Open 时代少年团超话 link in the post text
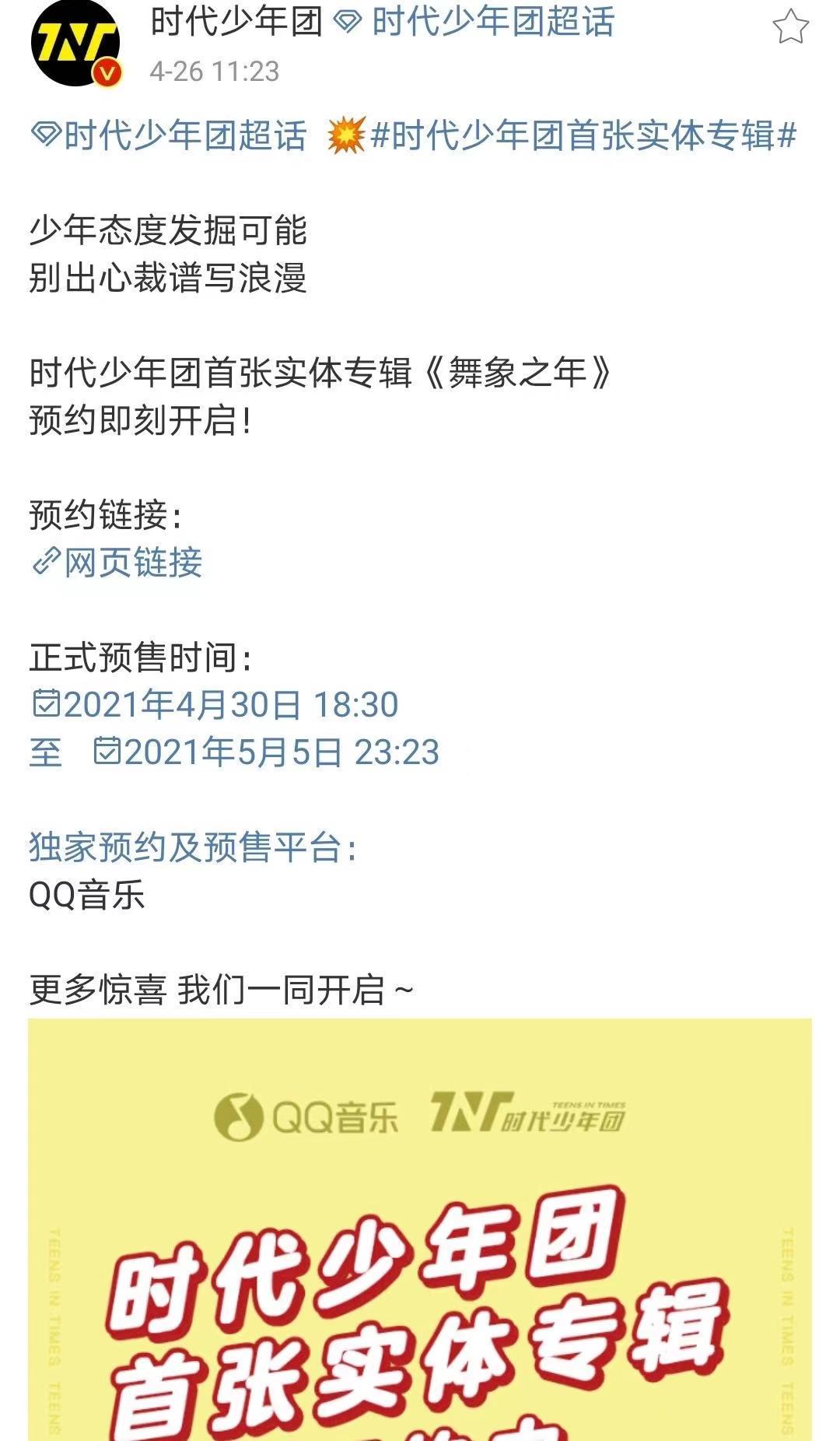The height and width of the screenshot is (1441, 840). (x=169, y=135)
